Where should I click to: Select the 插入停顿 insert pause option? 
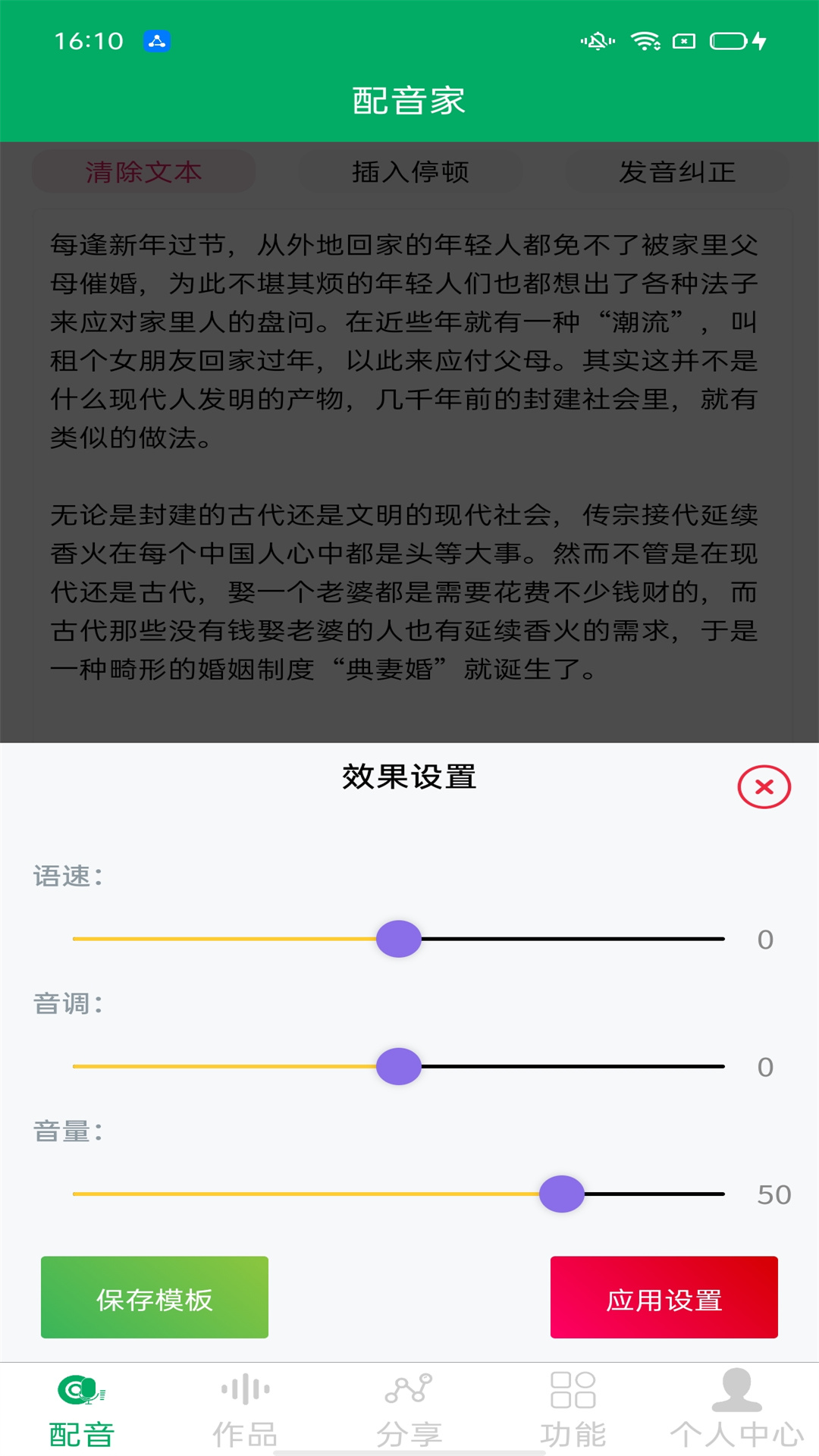coord(409,172)
